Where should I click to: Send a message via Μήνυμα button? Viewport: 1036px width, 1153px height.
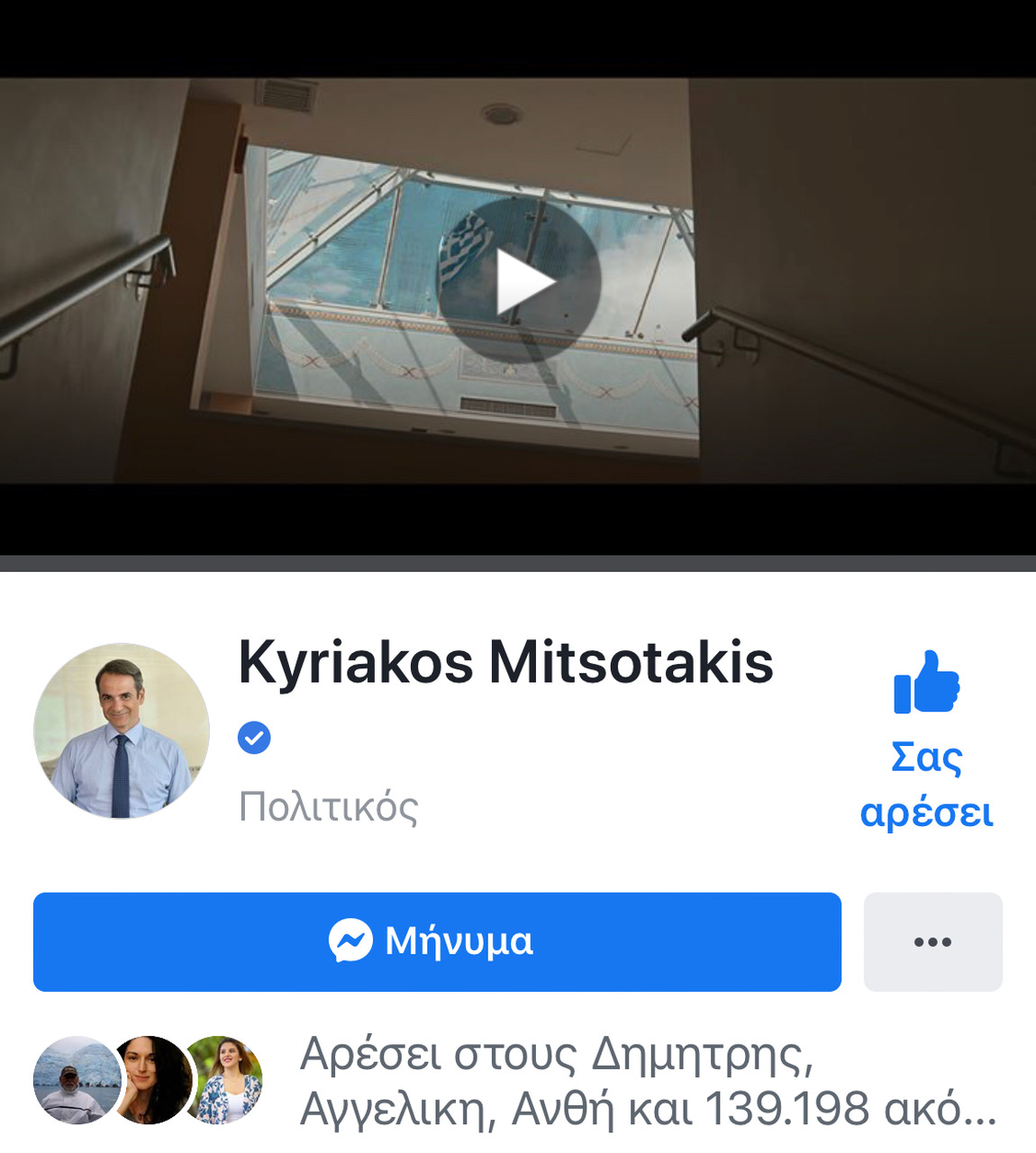click(x=437, y=942)
